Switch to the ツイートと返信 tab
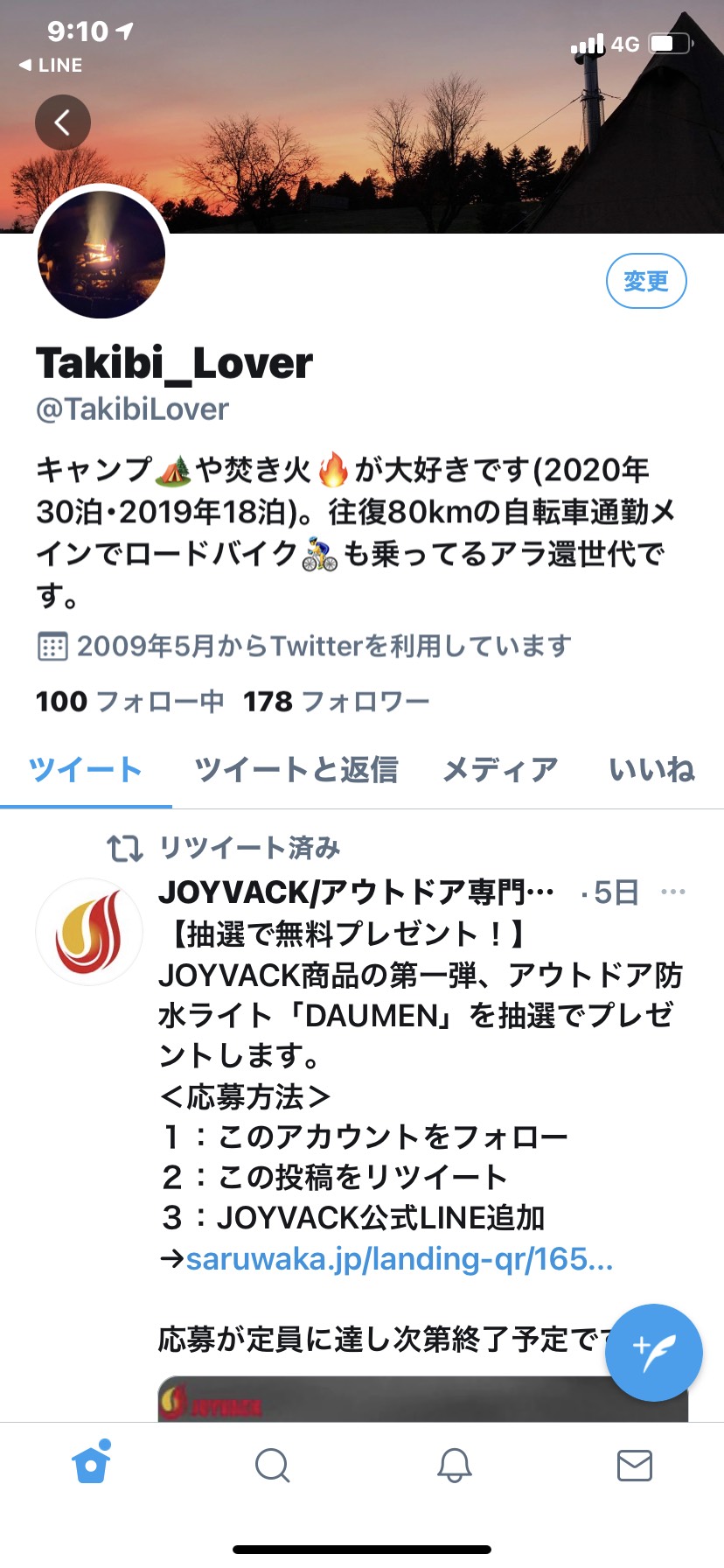Viewport: 724px width, 1568px height. [296, 769]
